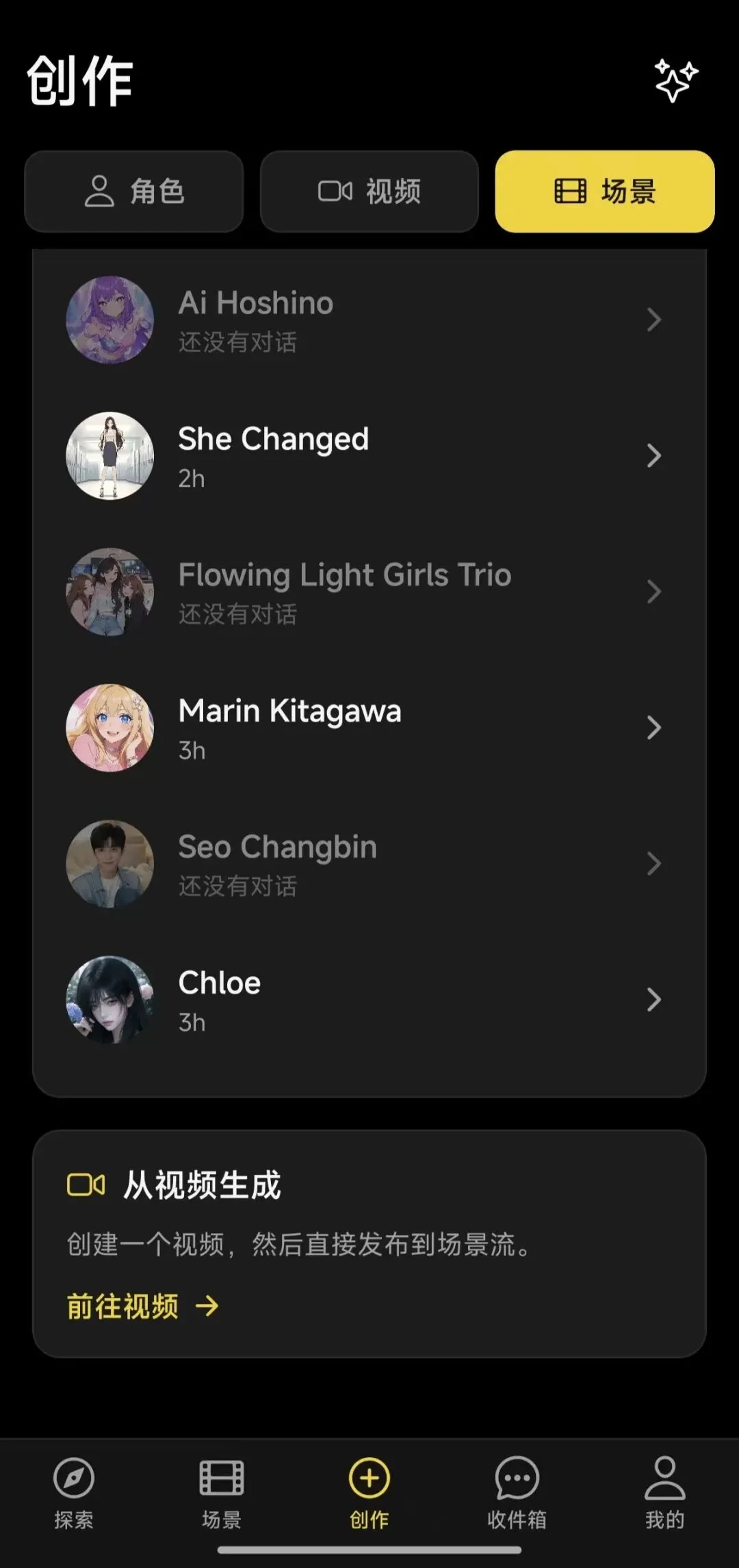Screen dimensions: 739x1568
Task: Open the Seo Changbin row
Action: tap(369, 864)
